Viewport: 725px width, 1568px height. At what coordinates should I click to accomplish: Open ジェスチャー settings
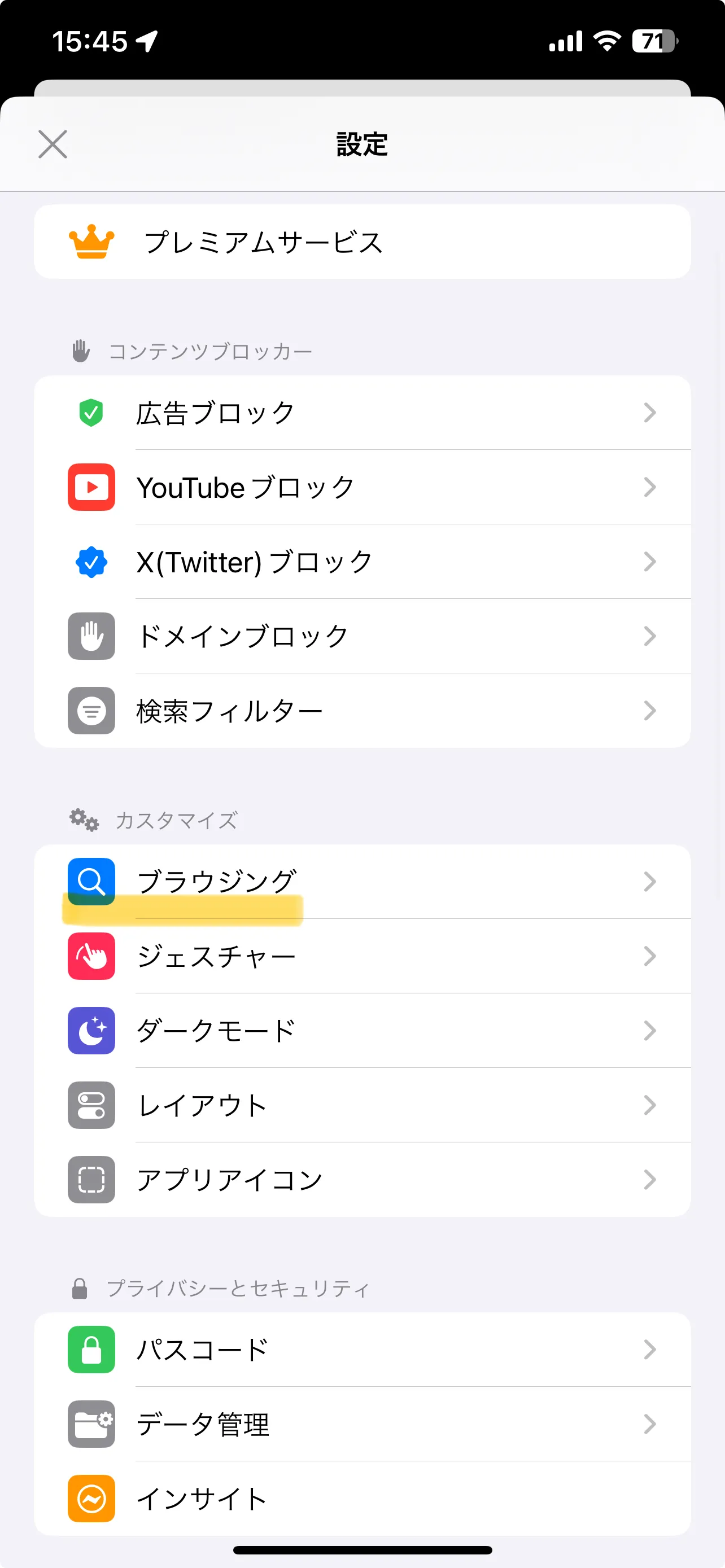point(362,956)
